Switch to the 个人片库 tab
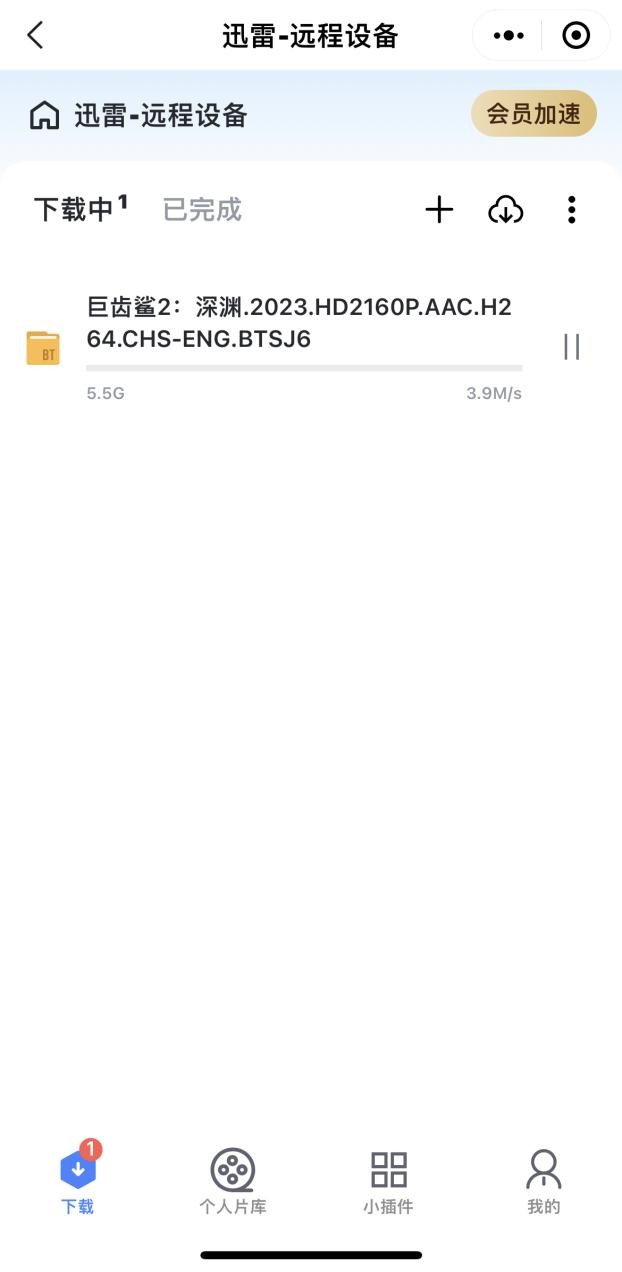Viewport: 622px width, 1272px height. [233, 1181]
